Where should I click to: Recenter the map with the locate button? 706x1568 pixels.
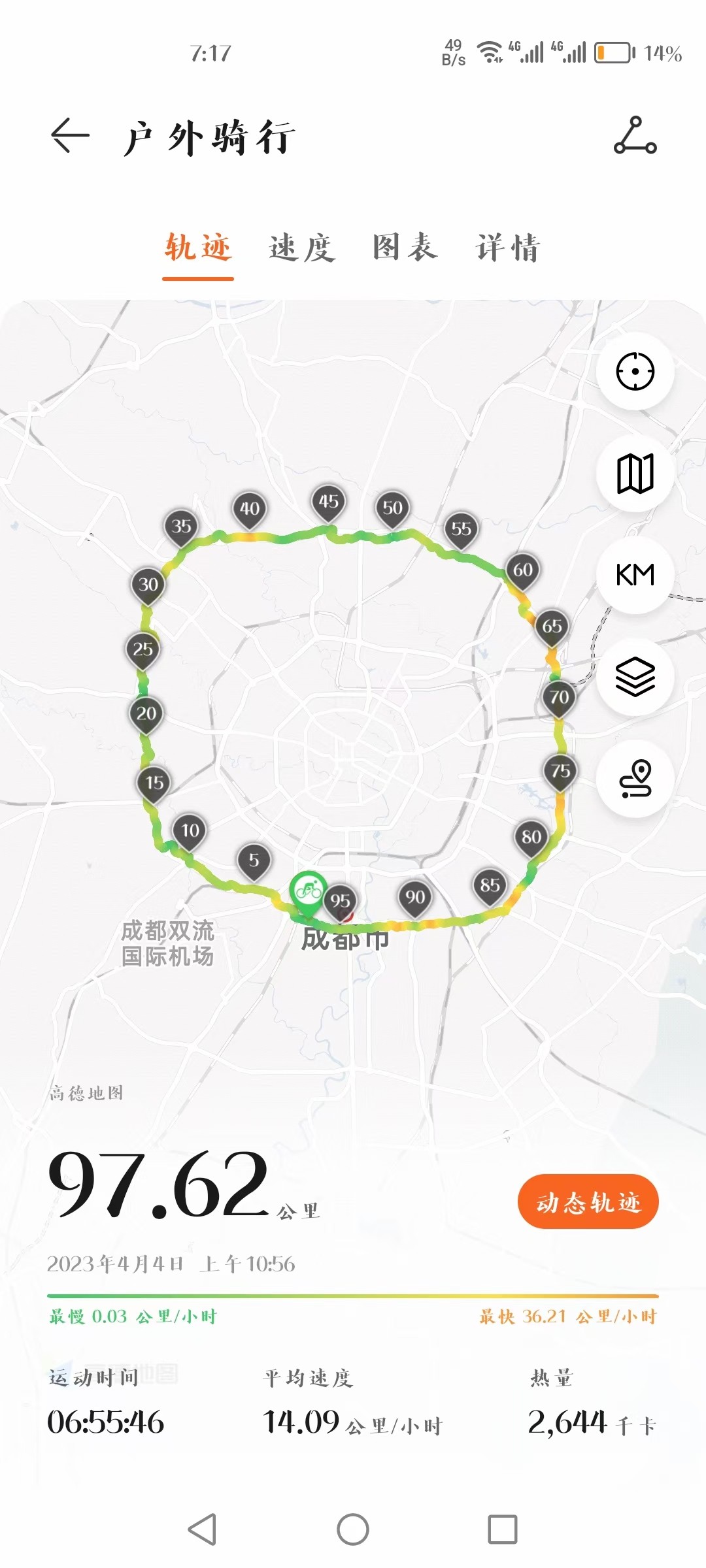635,372
